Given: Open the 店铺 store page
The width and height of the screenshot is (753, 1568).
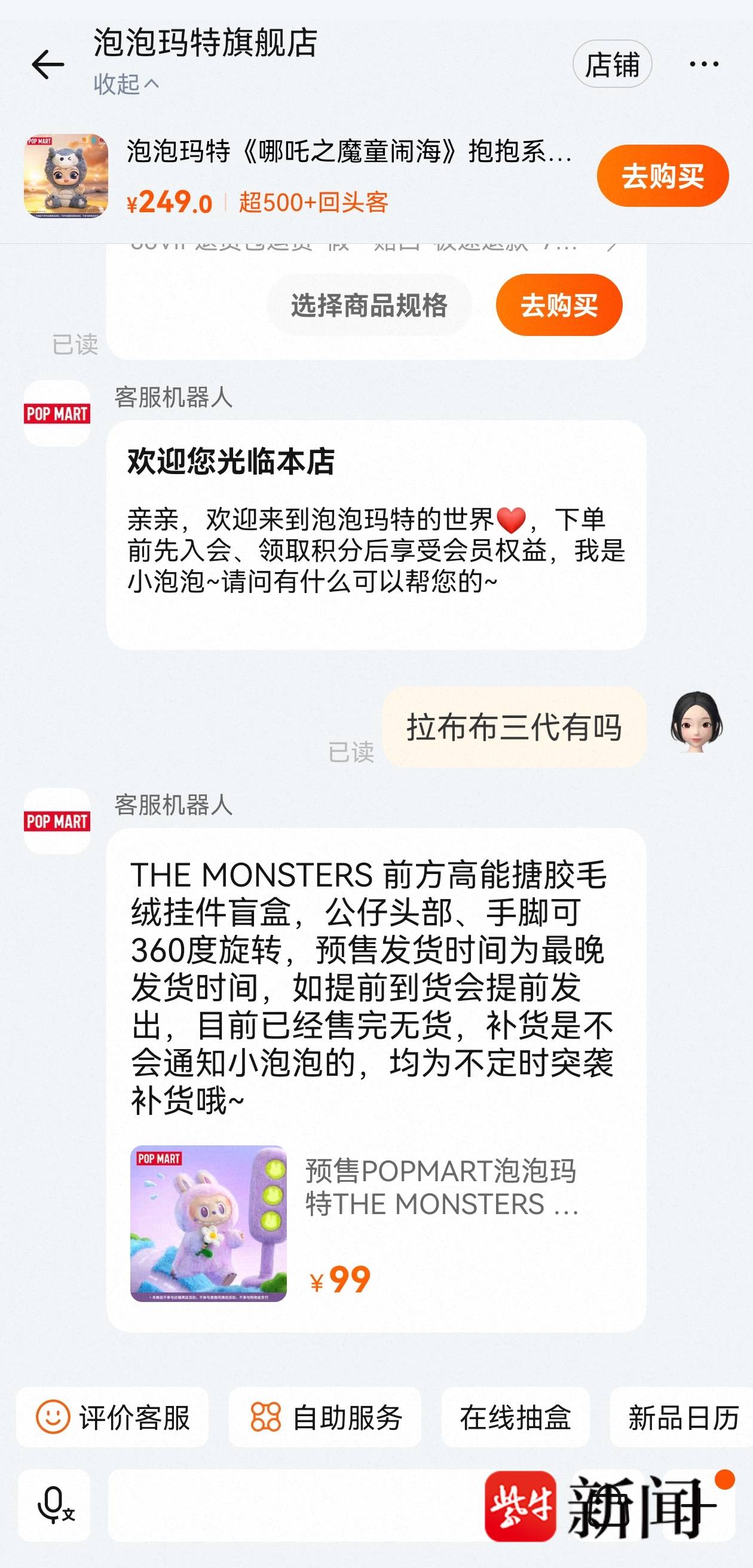Looking at the screenshot, I should click(x=612, y=65).
